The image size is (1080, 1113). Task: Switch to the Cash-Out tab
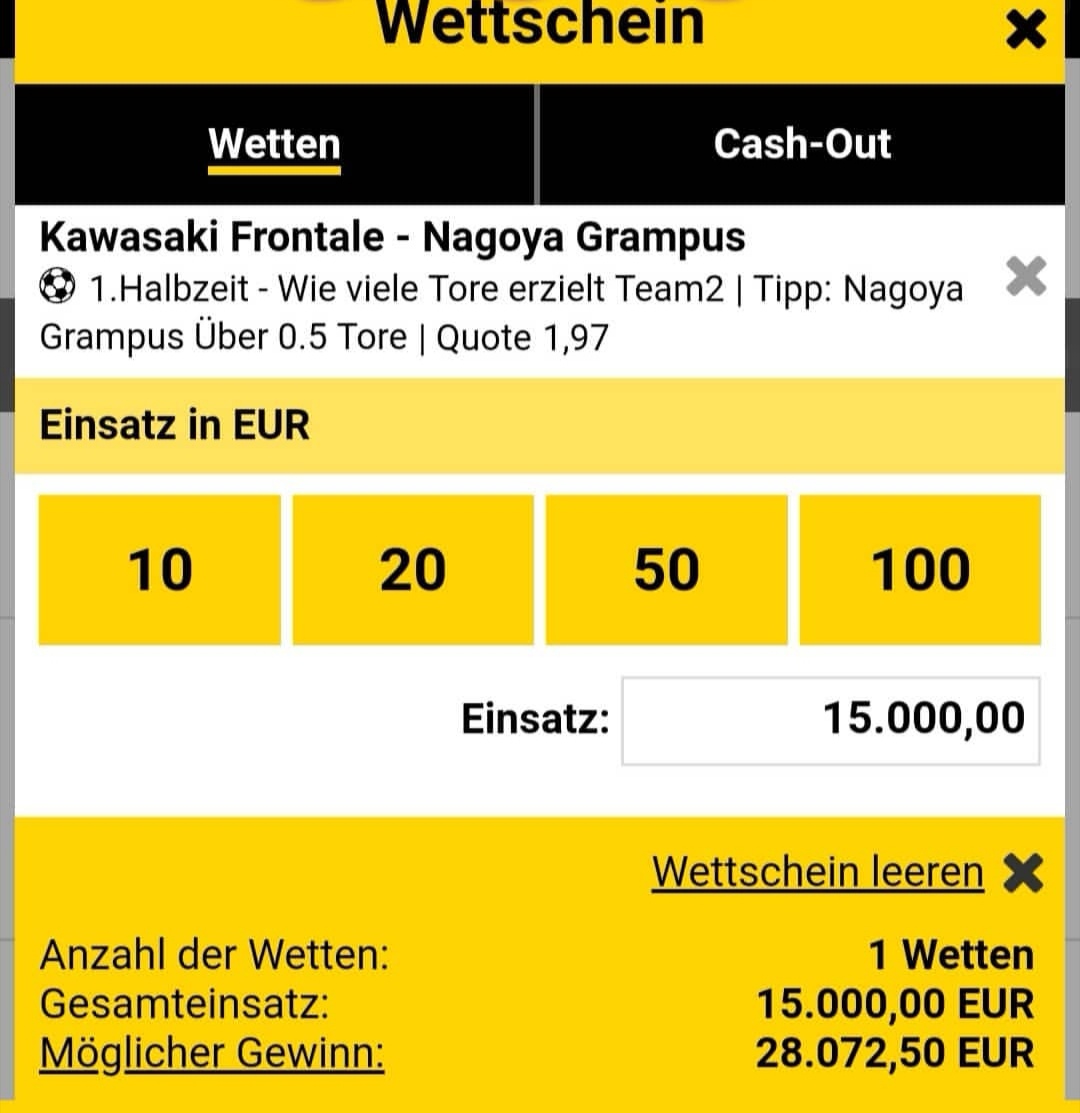[801, 144]
